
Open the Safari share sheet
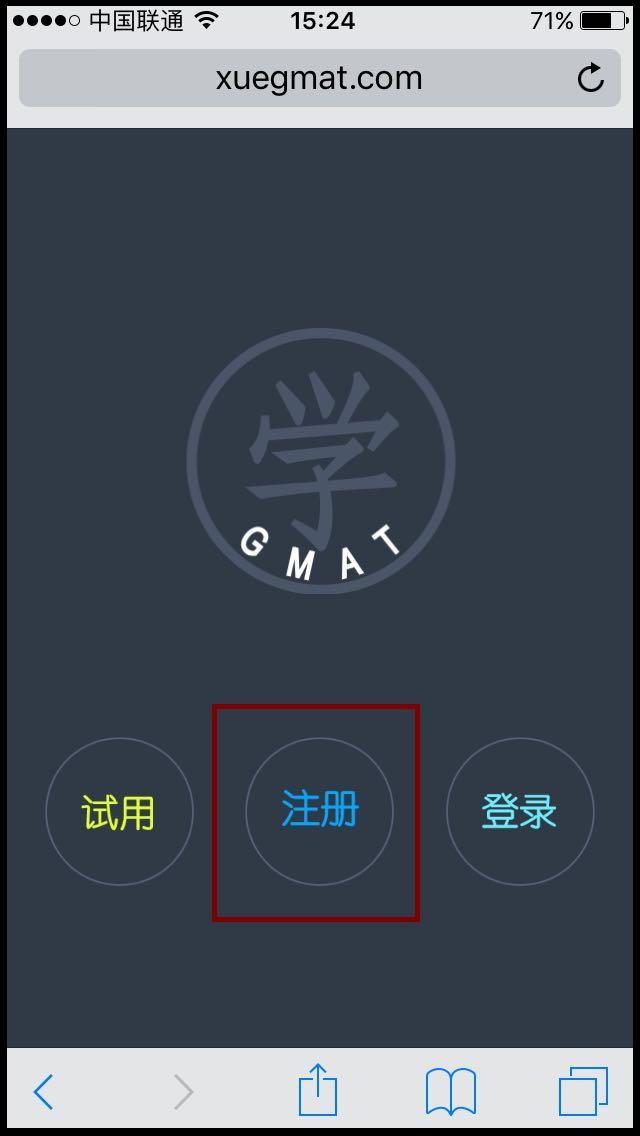point(318,1090)
